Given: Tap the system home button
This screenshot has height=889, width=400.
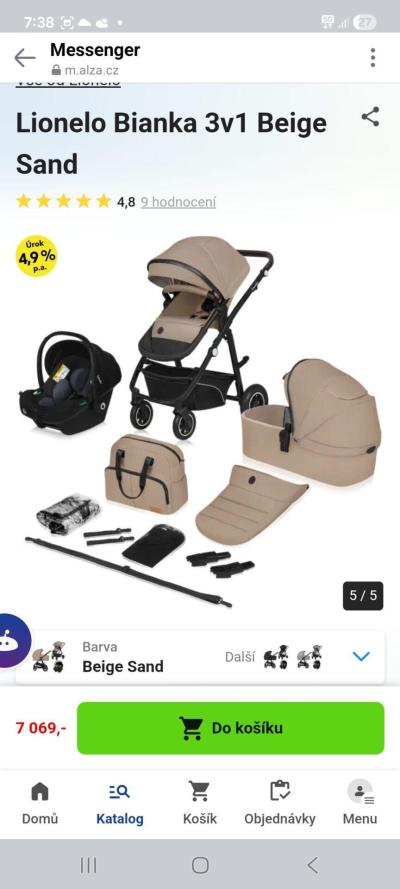Looking at the screenshot, I should tap(200, 865).
